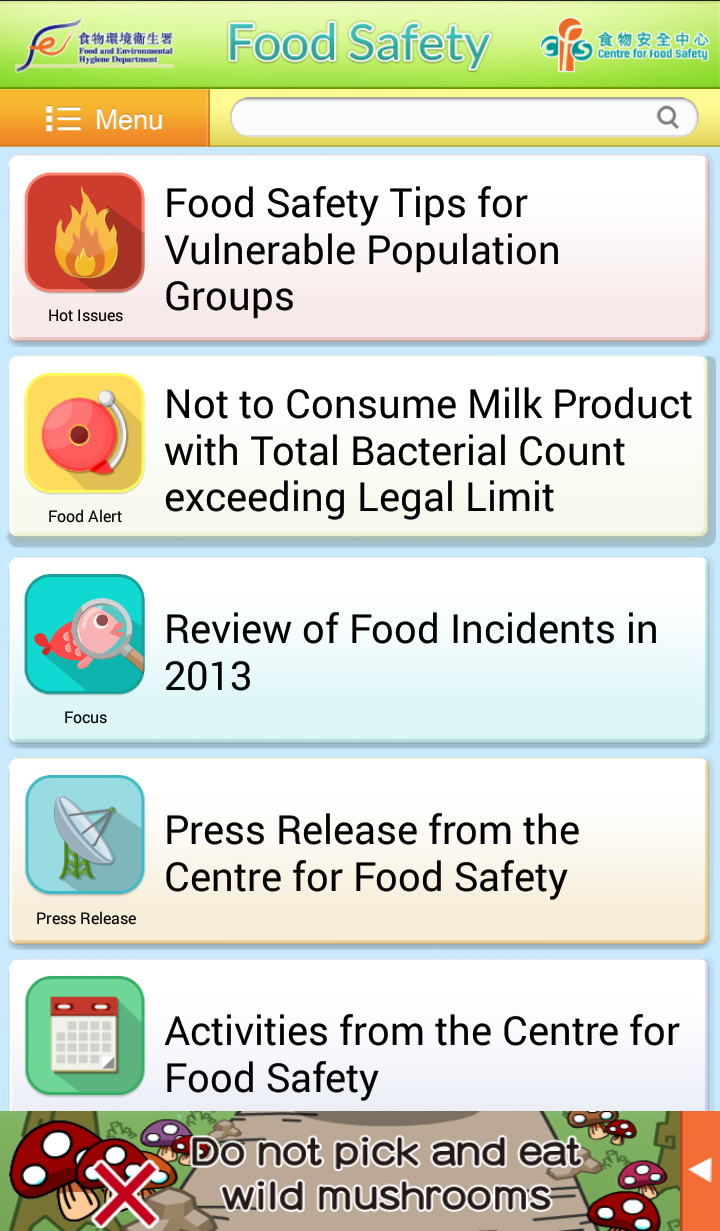This screenshot has height=1231, width=720.
Task: Collapse the banner with the arrow tab
Action: click(701, 1171)
